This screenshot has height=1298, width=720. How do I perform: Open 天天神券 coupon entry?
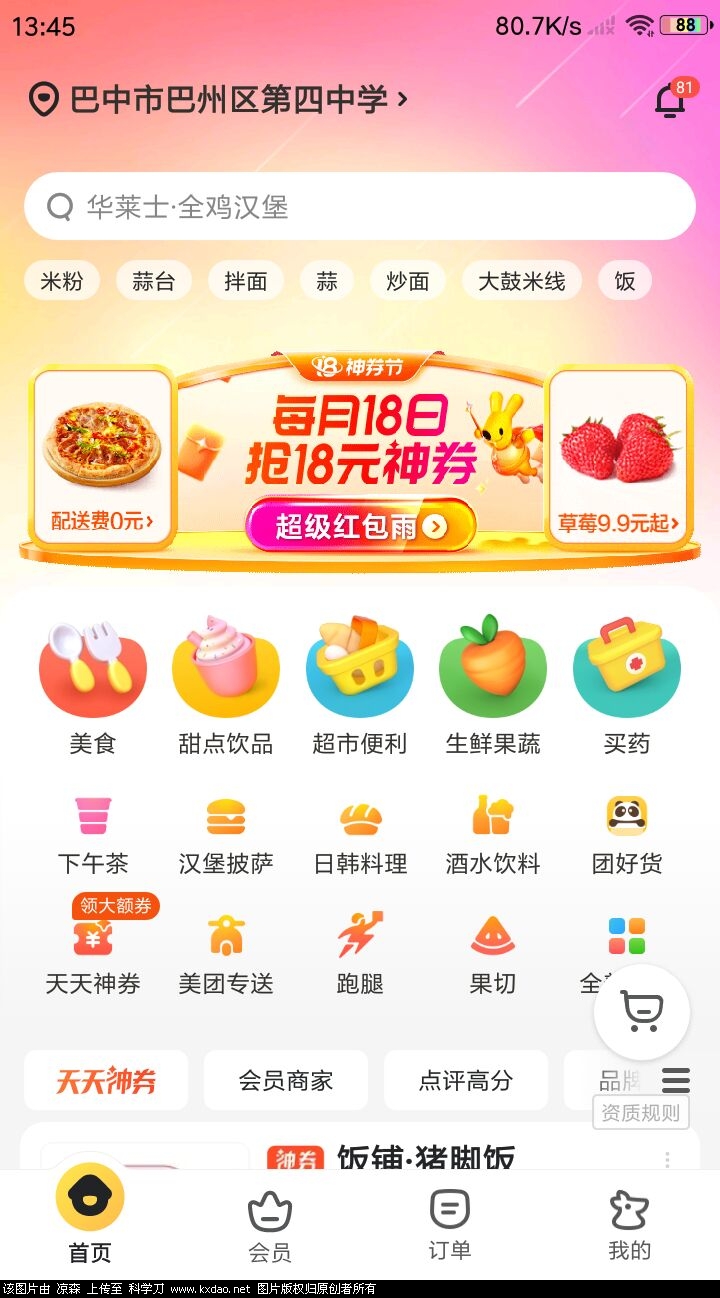pyautogui.click(x=93, y=952)
